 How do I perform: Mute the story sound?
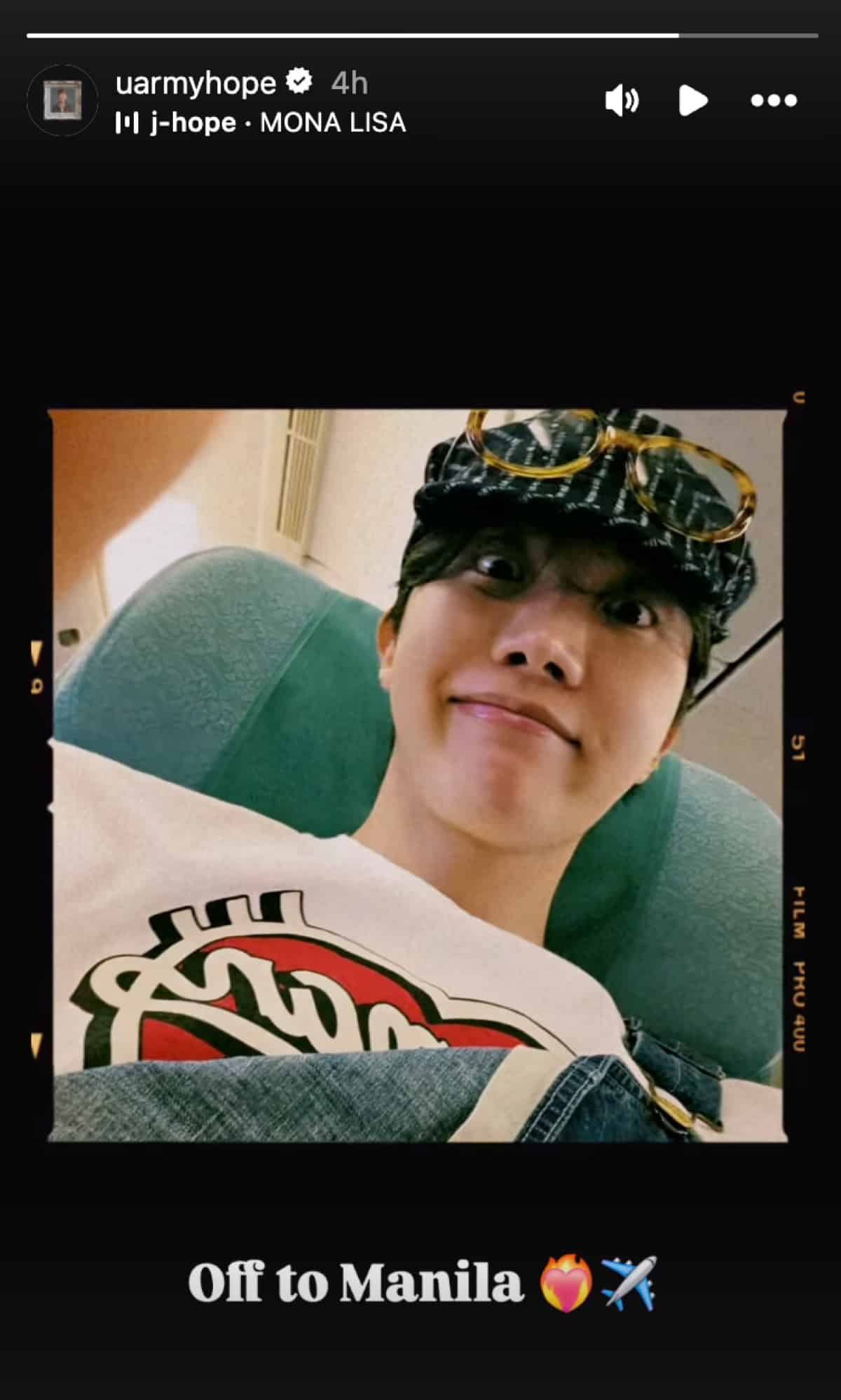pos(622,101)
